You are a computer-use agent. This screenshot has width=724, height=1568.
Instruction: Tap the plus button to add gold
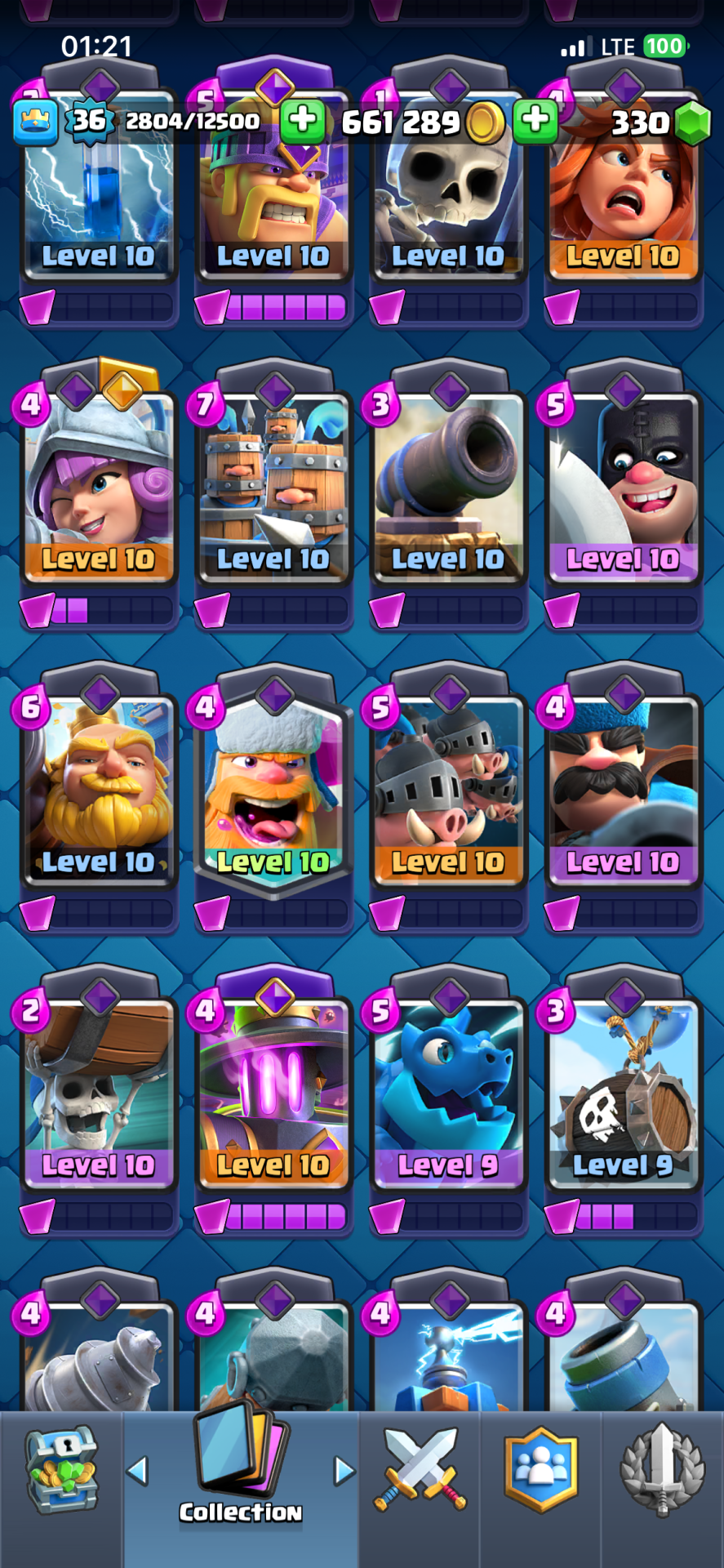pyautogui.click(x=536, y=121)
